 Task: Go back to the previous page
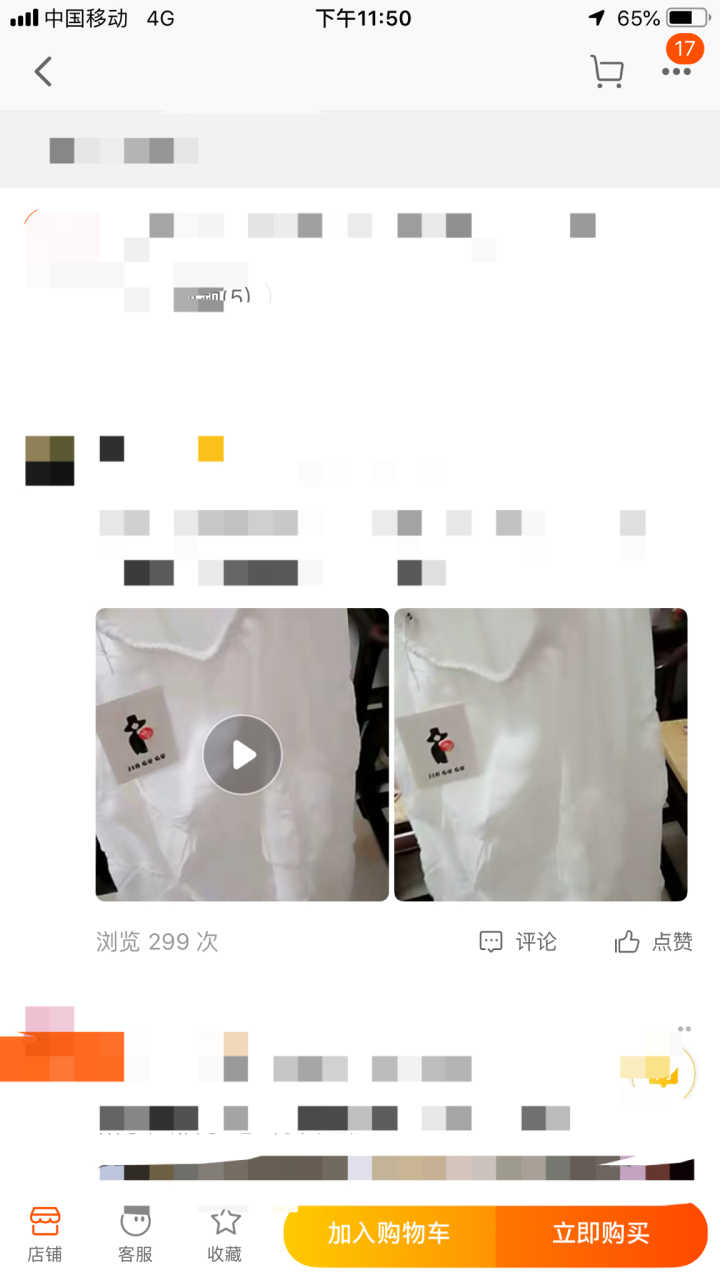[x=43, y=72]
